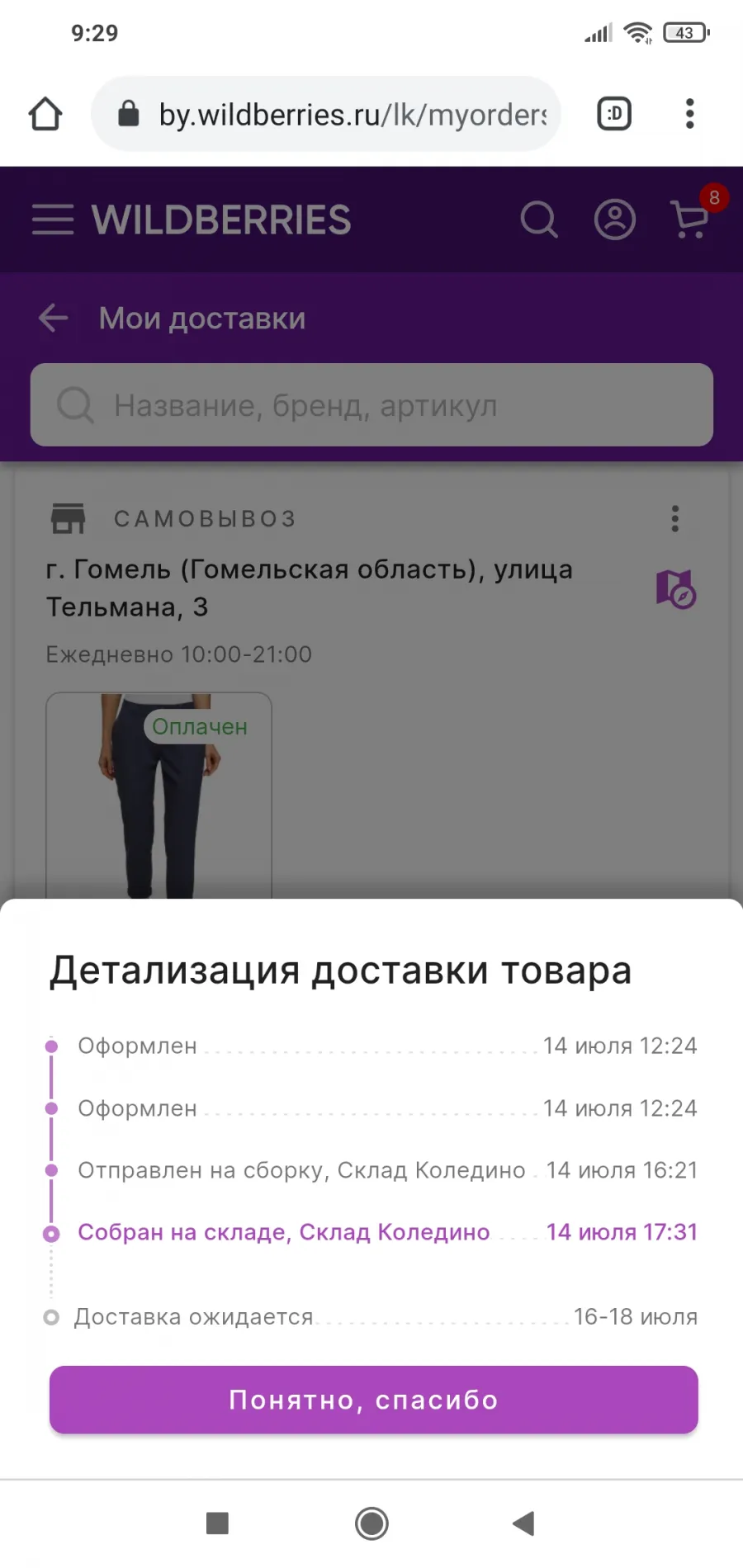The height and width of the screenshot is (1568, 743).
Task: Open the browser overflow menu
Action: point(690,114)
